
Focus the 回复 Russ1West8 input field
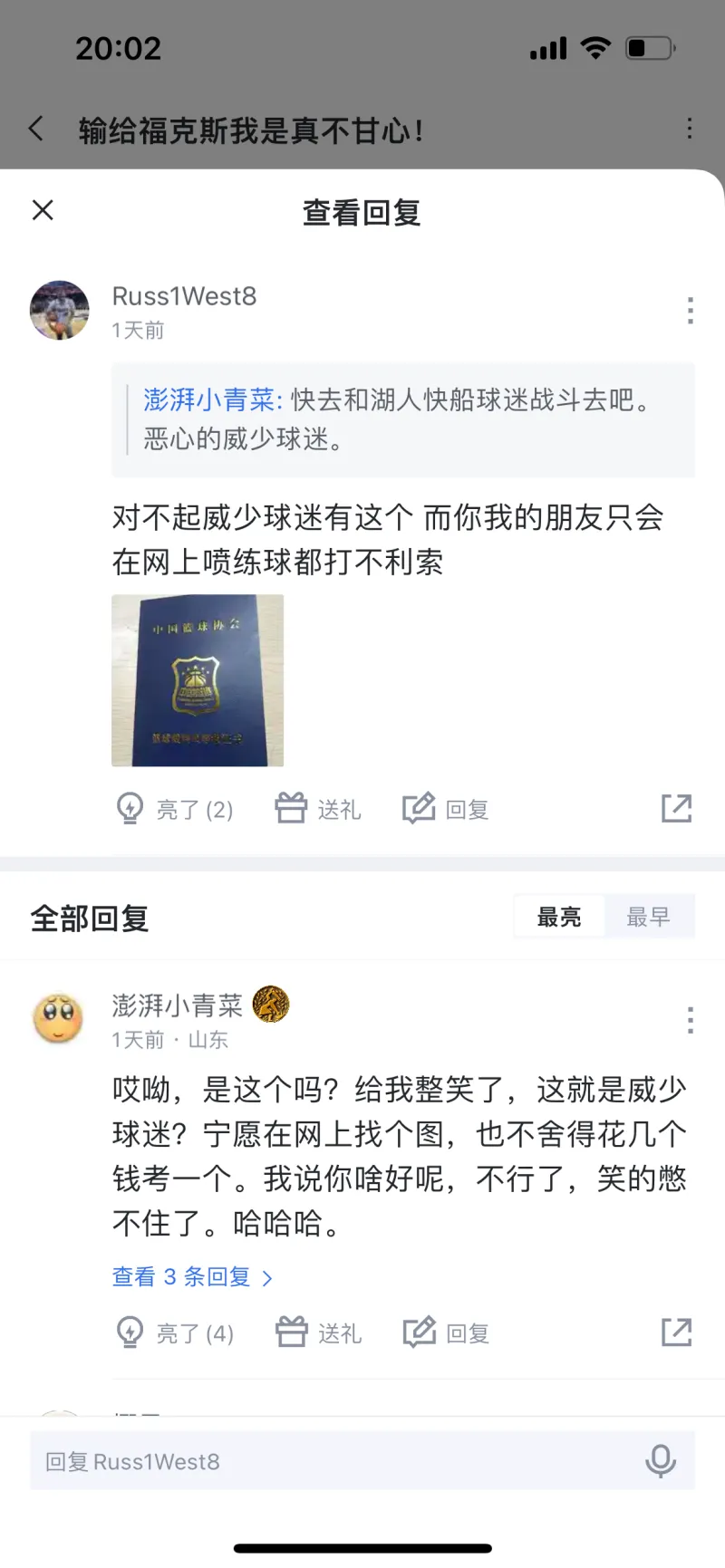click(335, 1461)
